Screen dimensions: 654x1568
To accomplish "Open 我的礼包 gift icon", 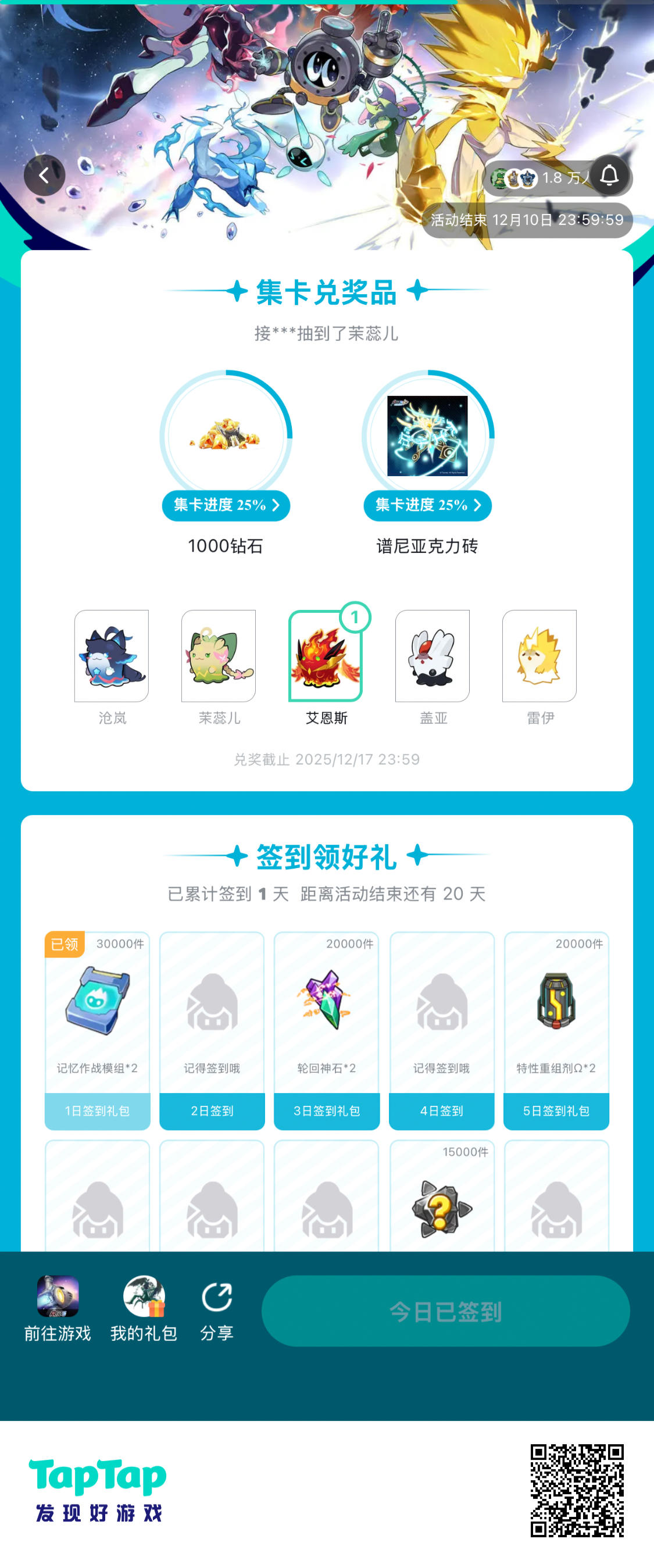I will tap(144, 1296).
